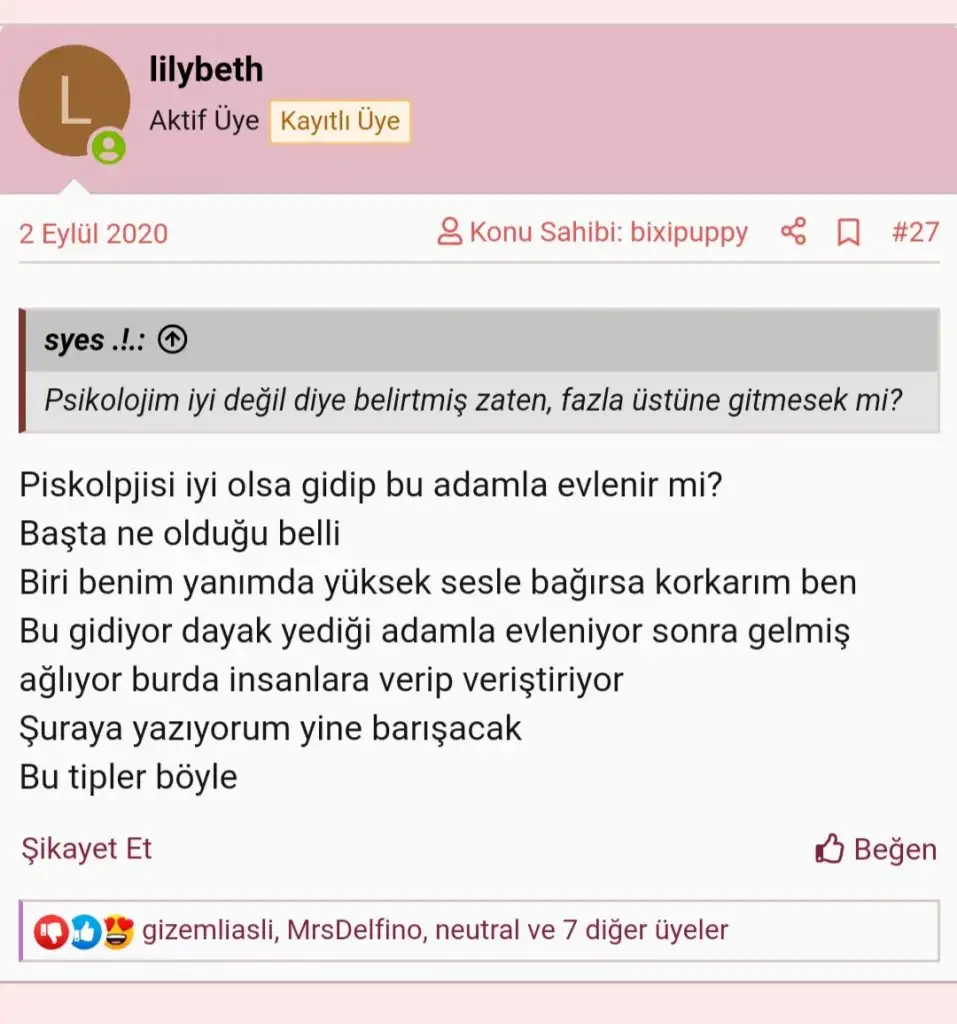
Task: Open the #27 post permalink
Action: (914, 233)
